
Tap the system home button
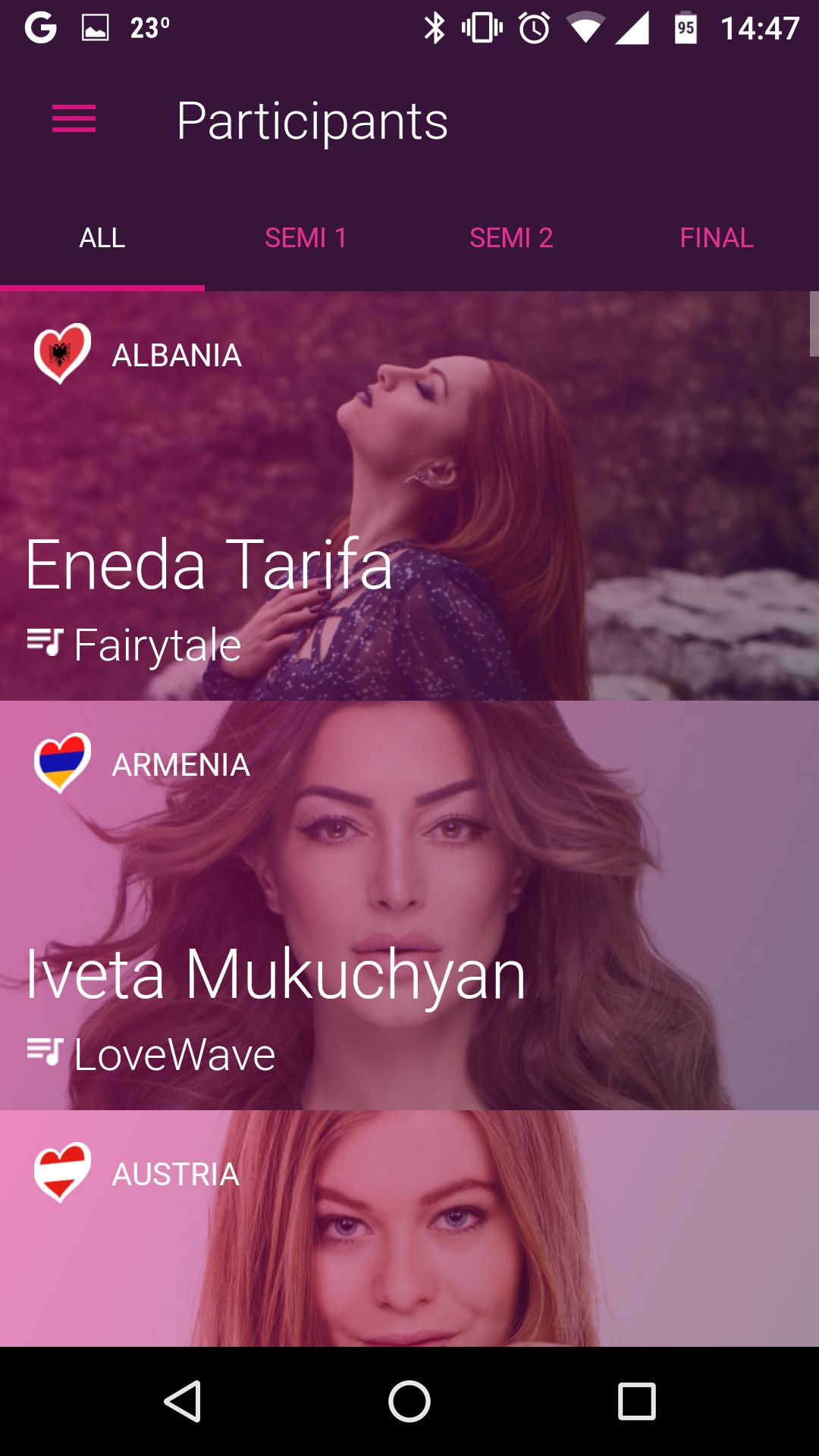(x=409, y=1401)
